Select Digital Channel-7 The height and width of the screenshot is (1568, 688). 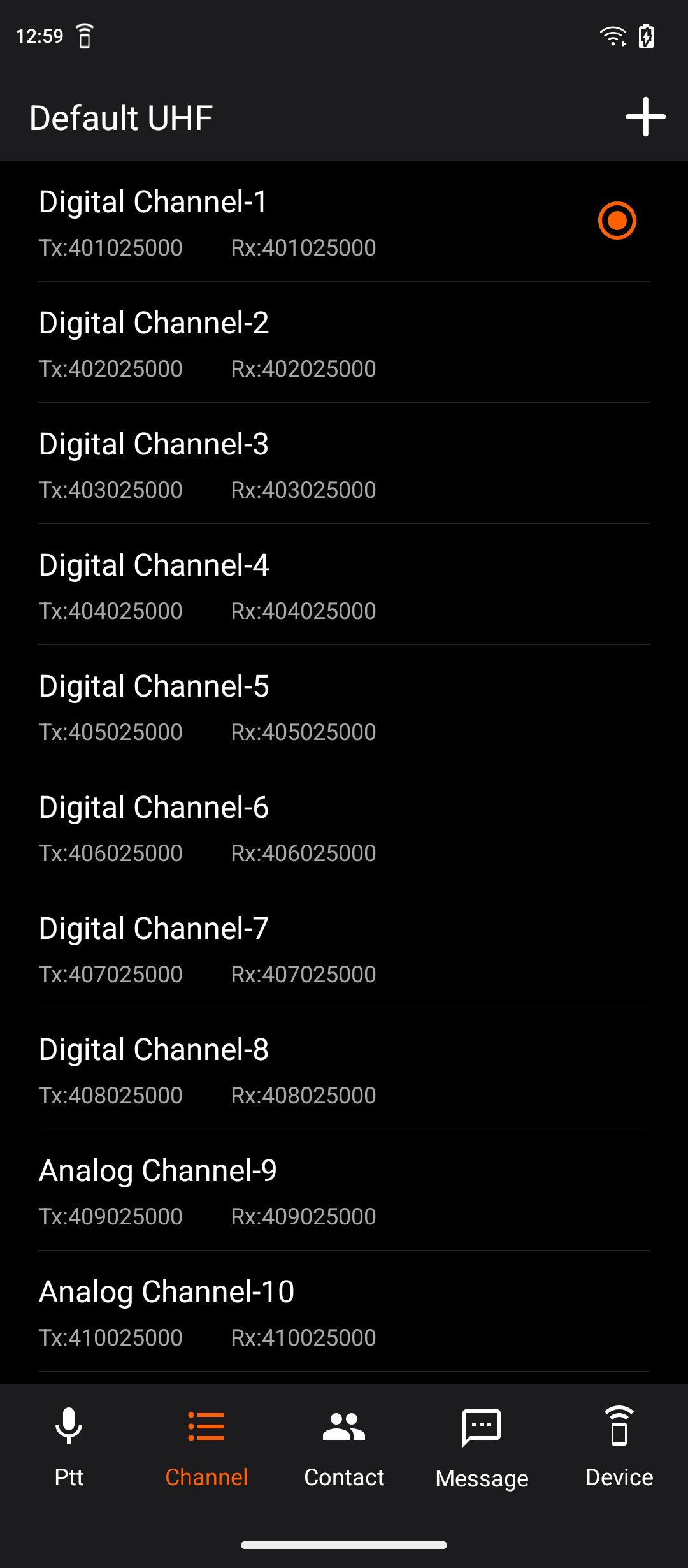pyautogui.click(x=344, y=948)
